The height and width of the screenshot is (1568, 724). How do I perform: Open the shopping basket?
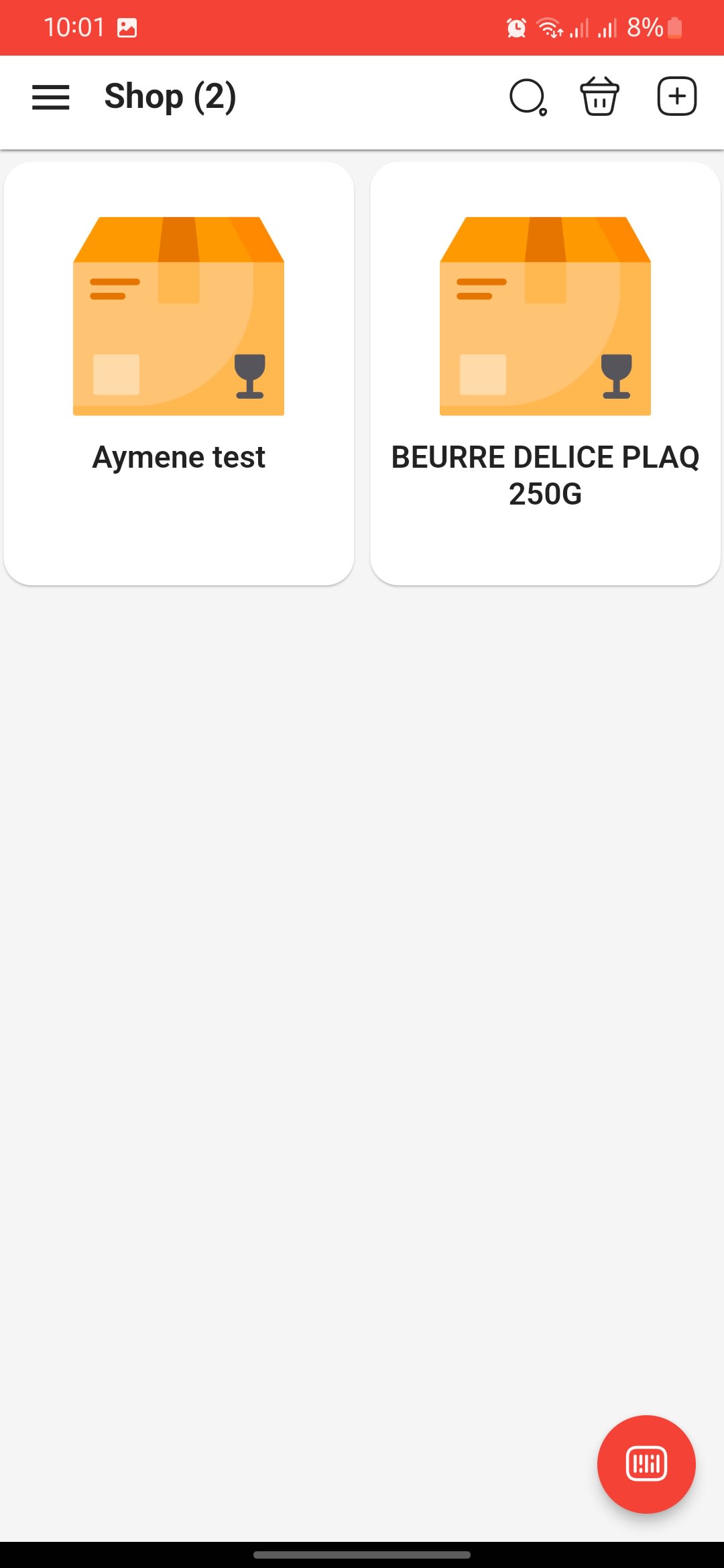point(599,96)
